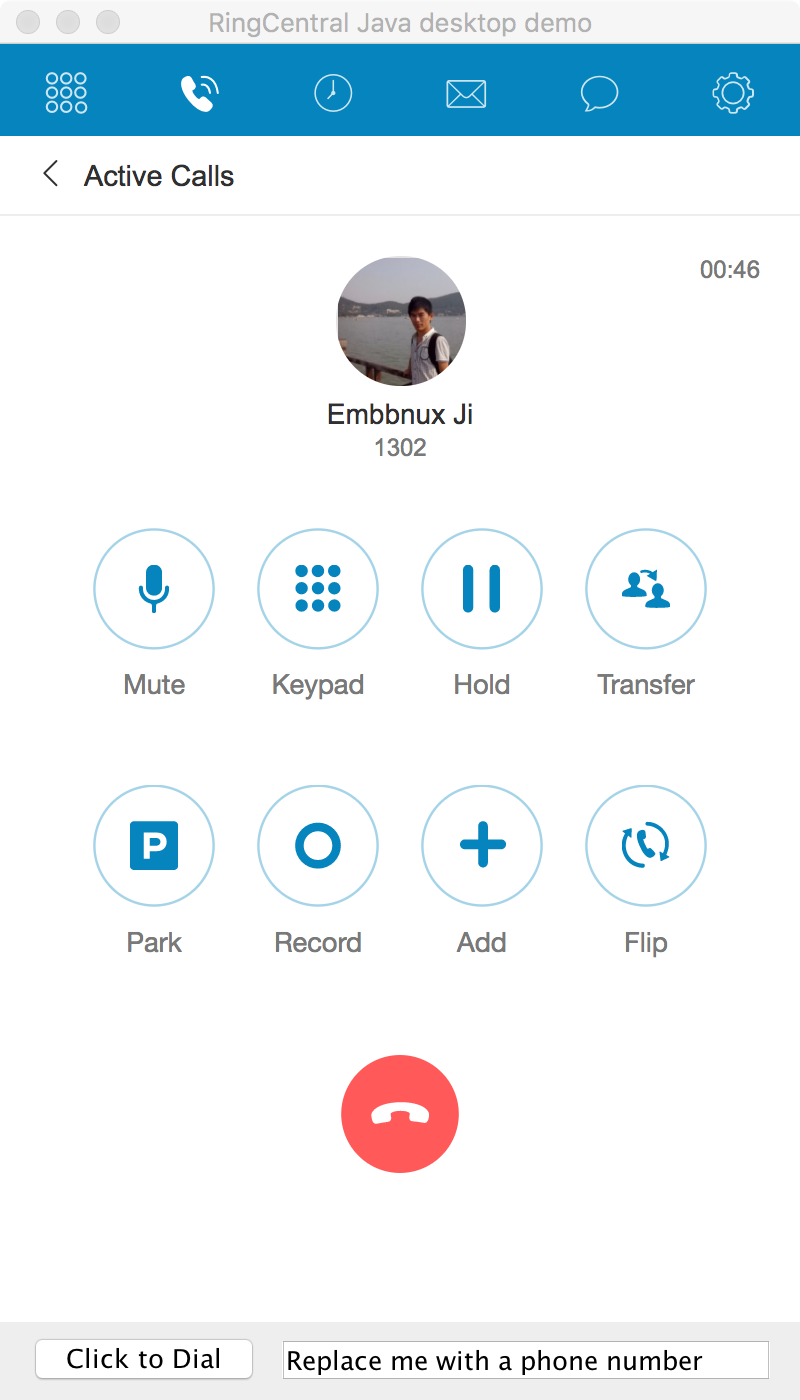
Task: Open the call history clock tab
Action: pyautogui.click(x=333, y=93)
